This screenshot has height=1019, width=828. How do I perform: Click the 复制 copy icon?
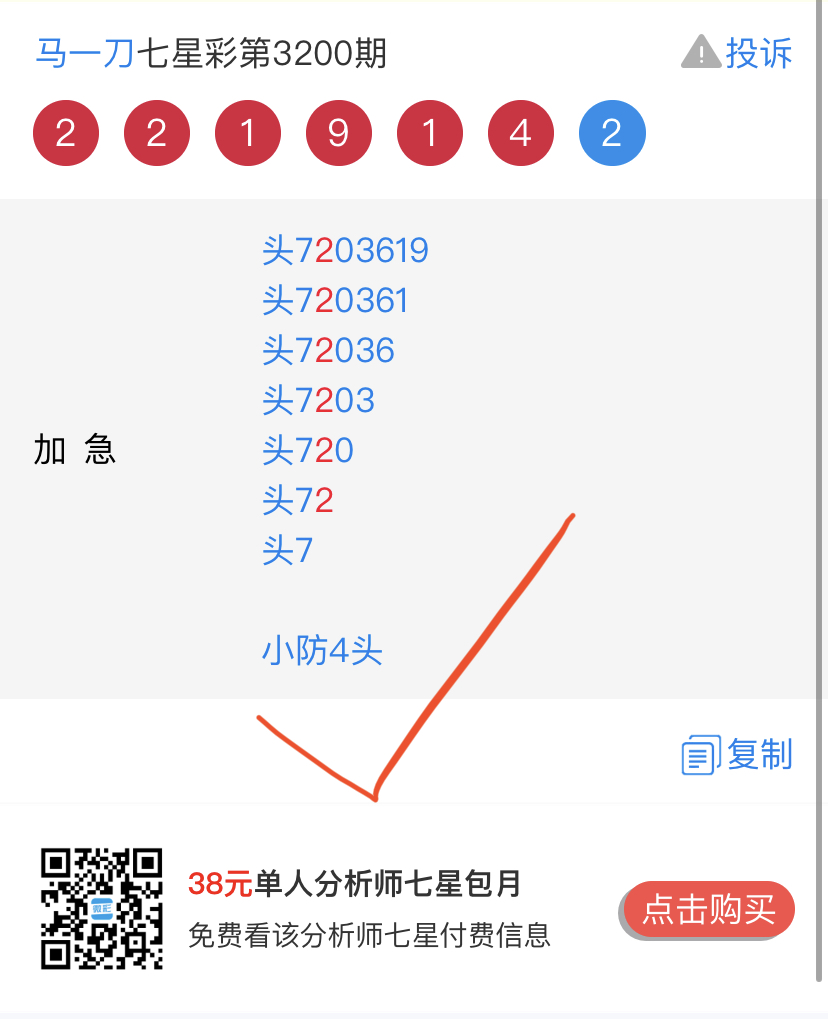(700, 755)
